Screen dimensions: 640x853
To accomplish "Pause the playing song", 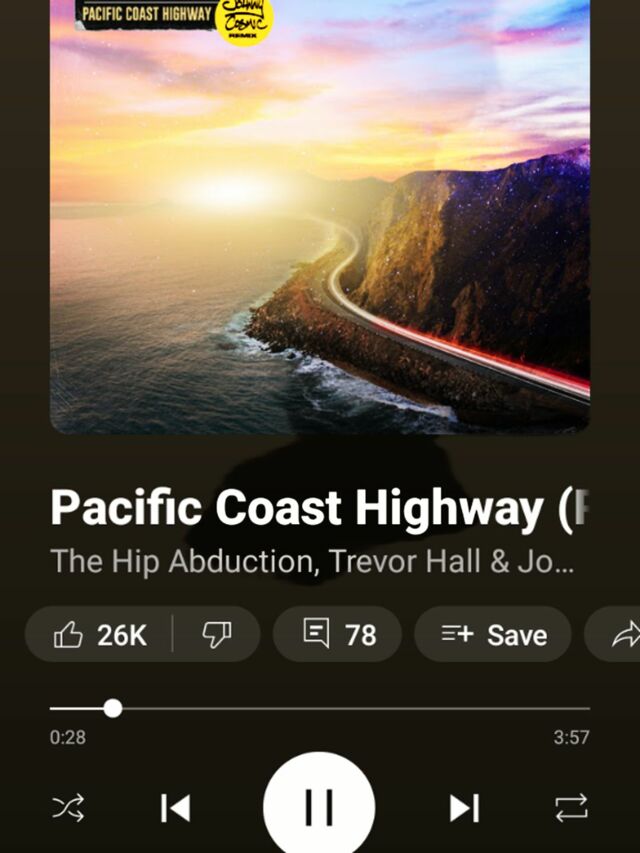I will 319,806.
